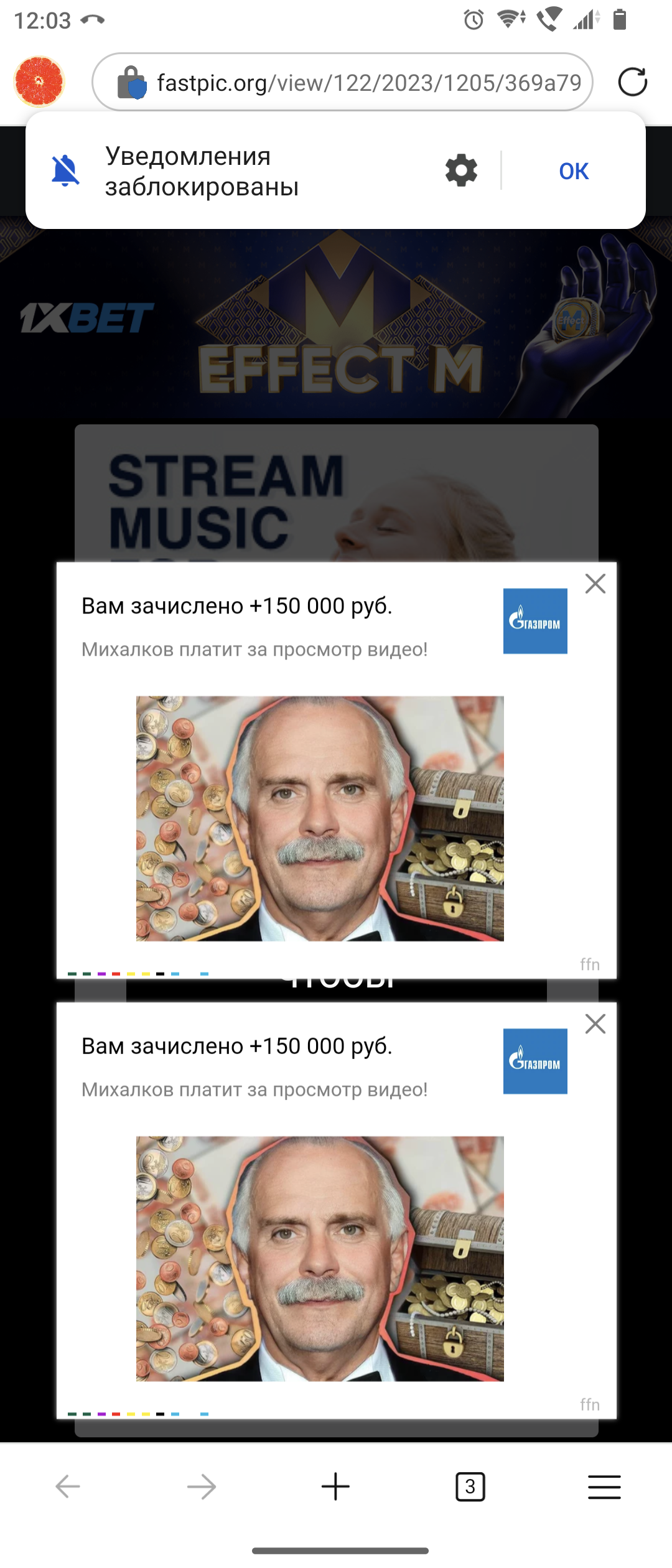This screenshot has width=672, height=1568.
Task: Open a new browser tab
Action: (335, 1486)
